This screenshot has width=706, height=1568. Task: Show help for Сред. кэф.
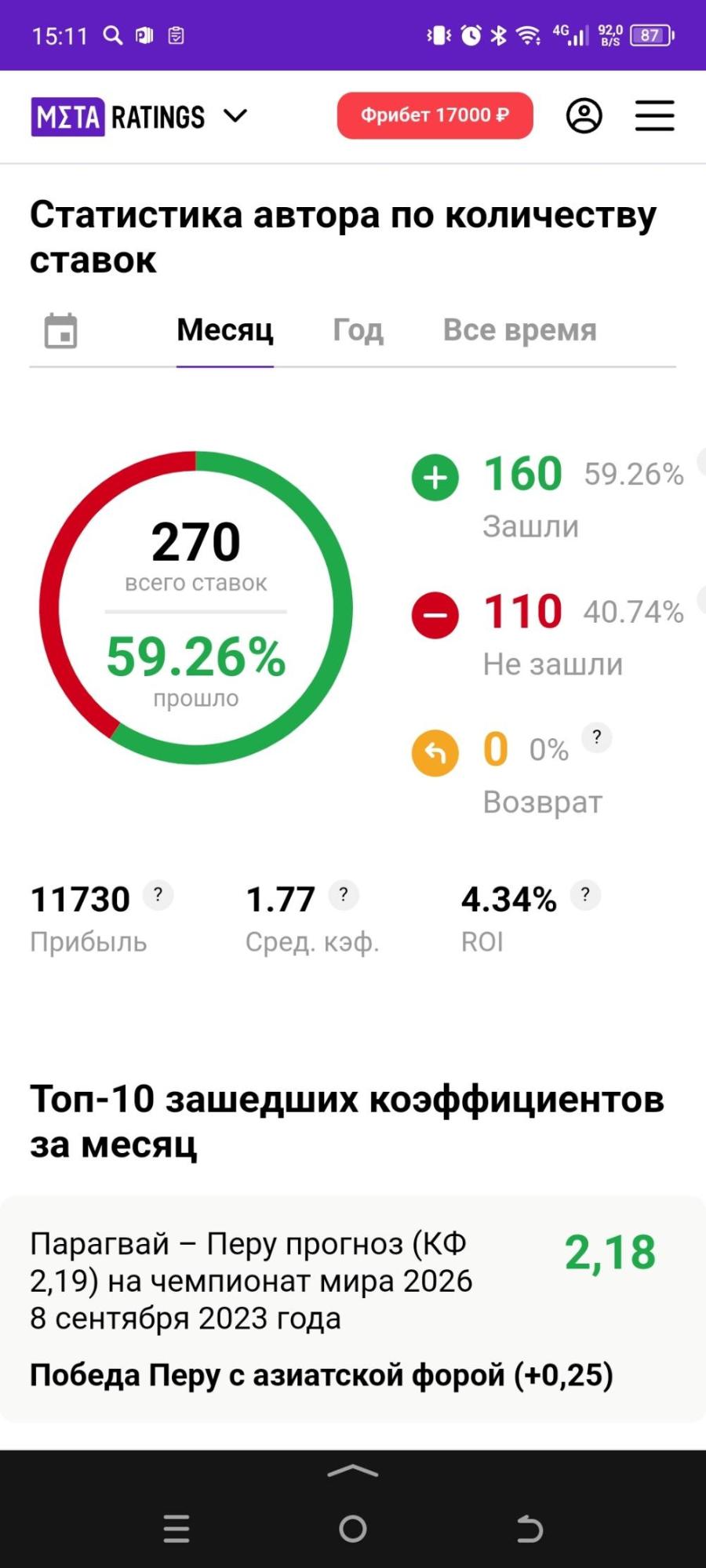point(343,895)
